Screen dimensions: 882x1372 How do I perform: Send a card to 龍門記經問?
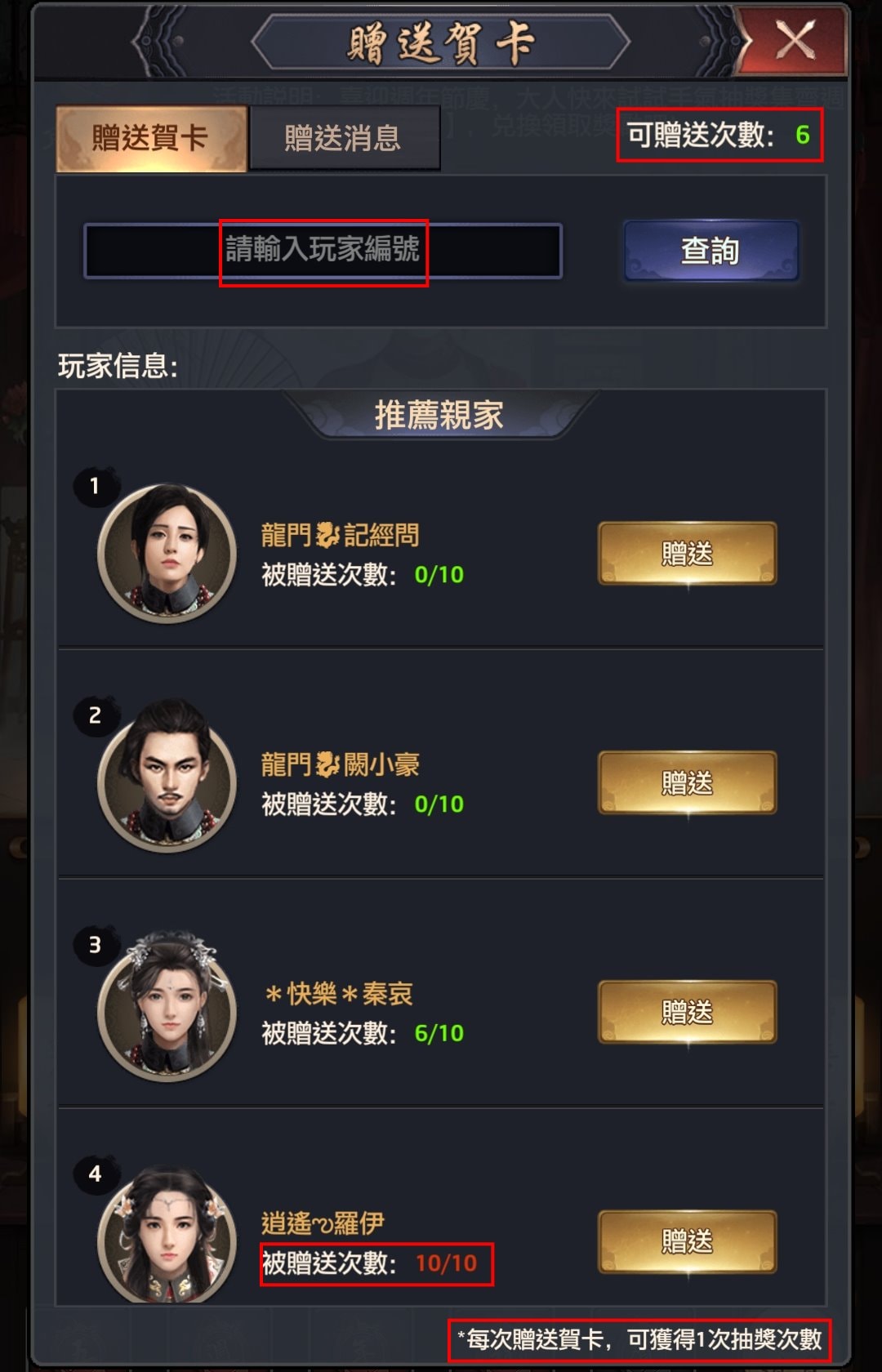pyautogui.click(x=687, y=554)
